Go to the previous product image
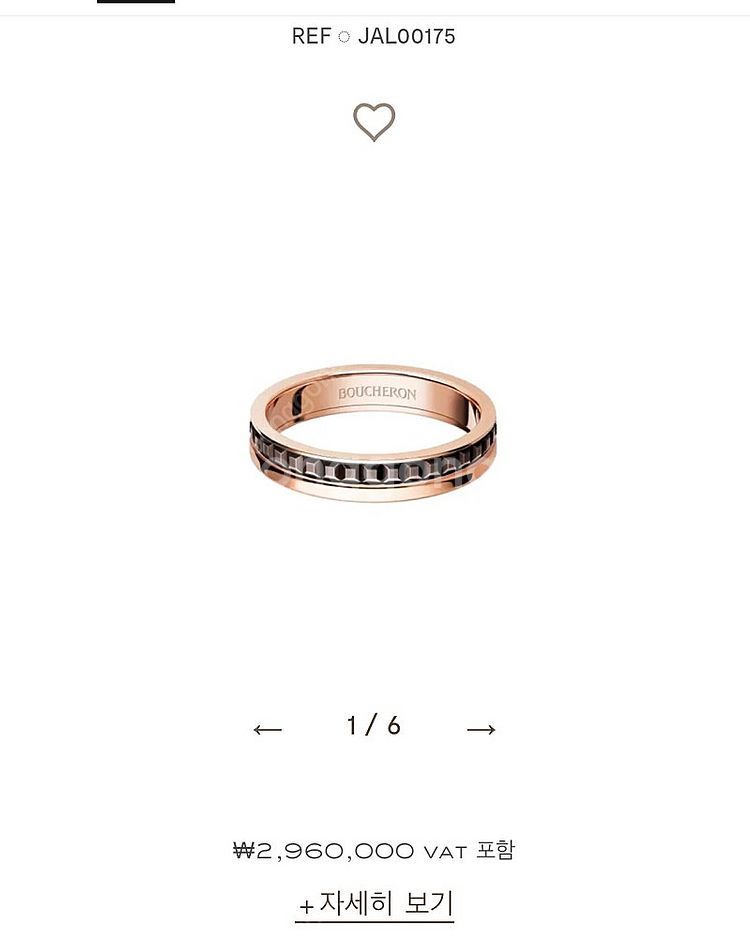 tap(267, 729)
